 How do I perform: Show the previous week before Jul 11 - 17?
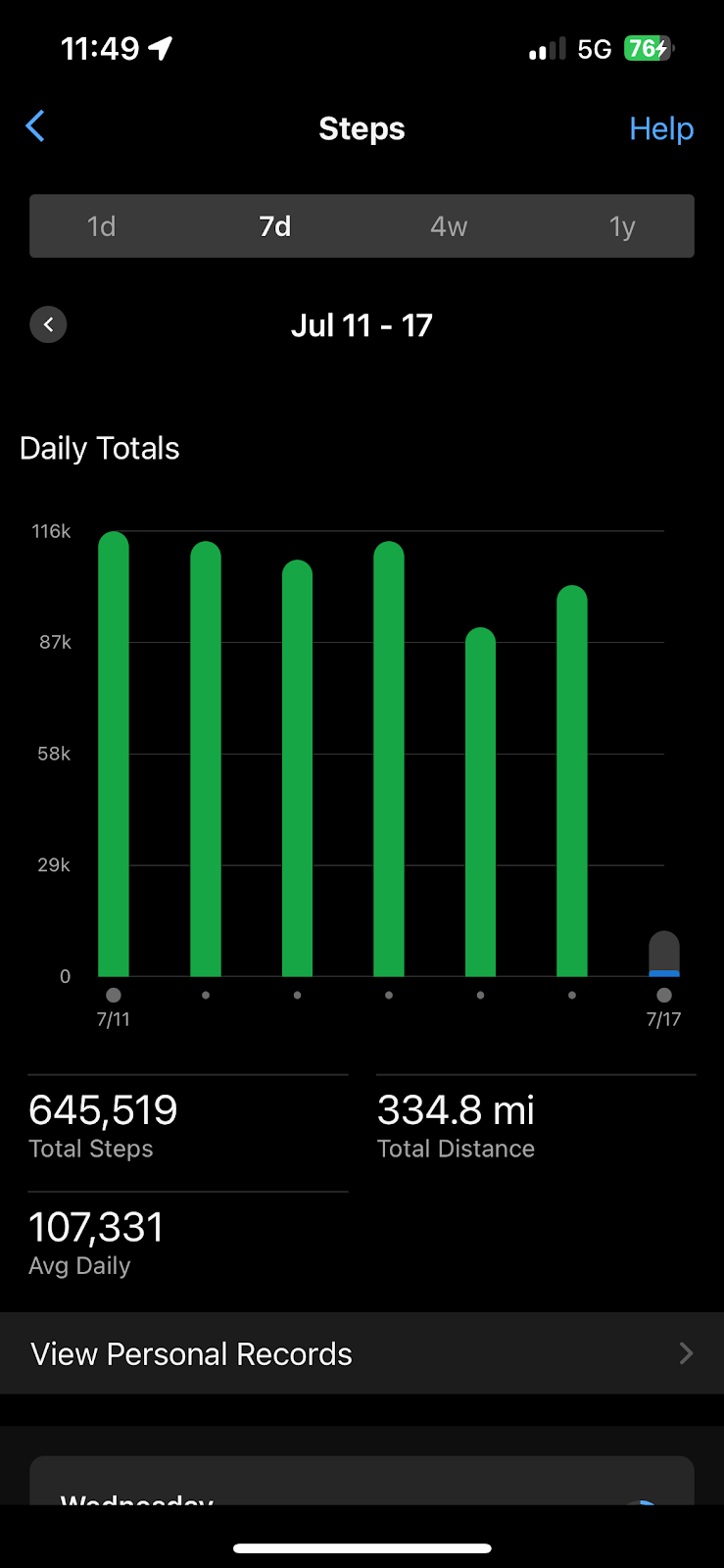tap(48, 324)
